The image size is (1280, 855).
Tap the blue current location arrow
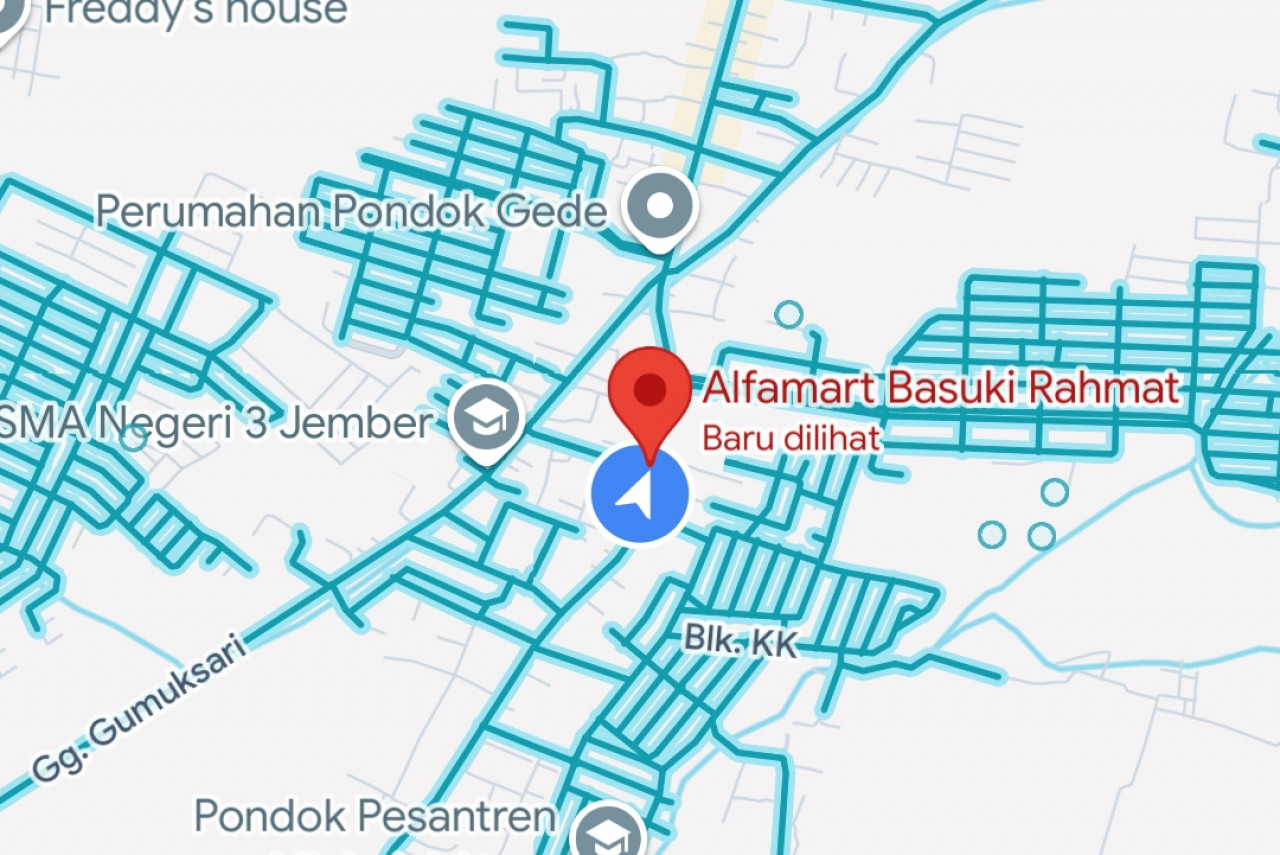640,495
